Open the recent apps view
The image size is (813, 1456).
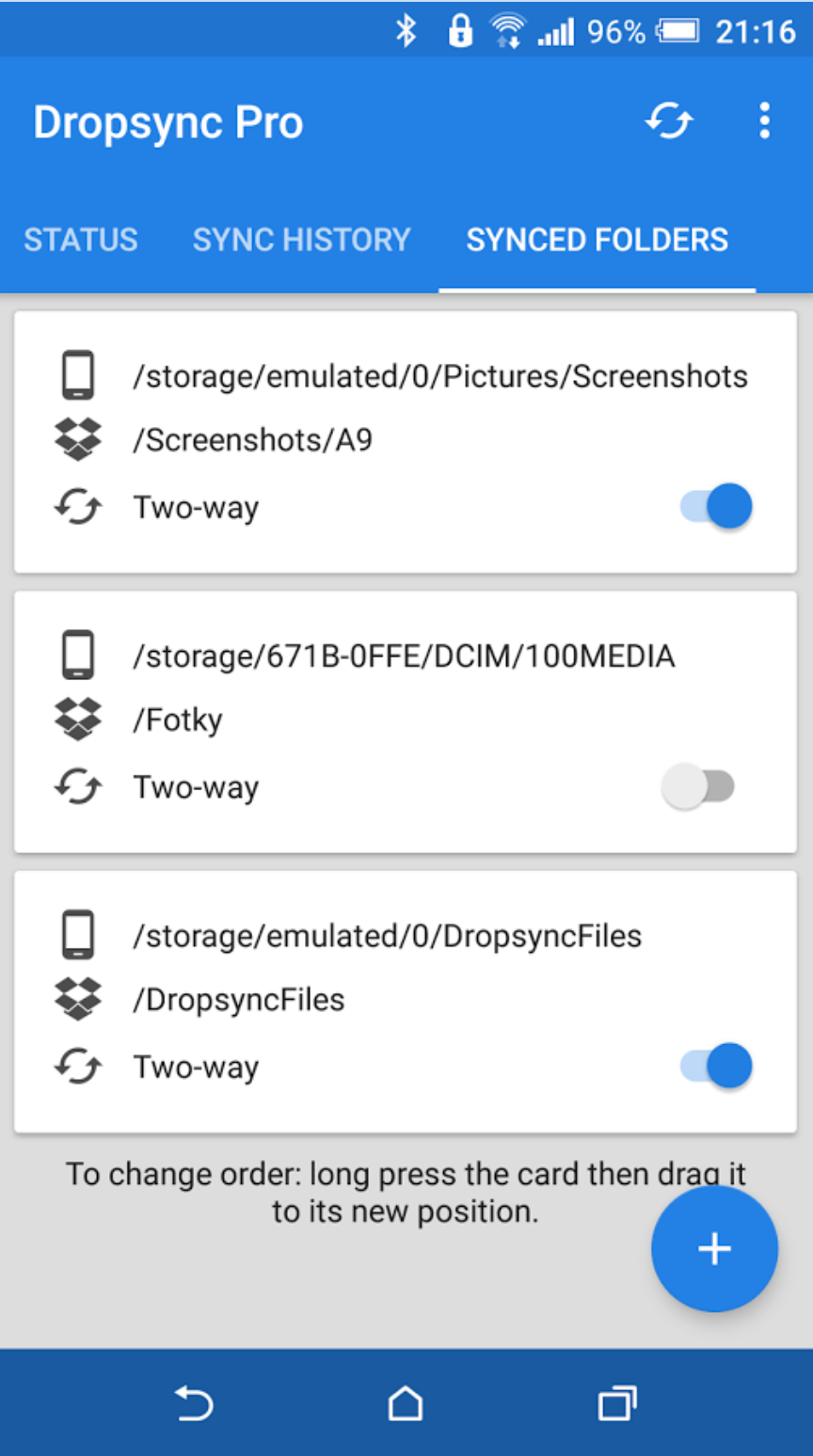(x=617, y=1403)
